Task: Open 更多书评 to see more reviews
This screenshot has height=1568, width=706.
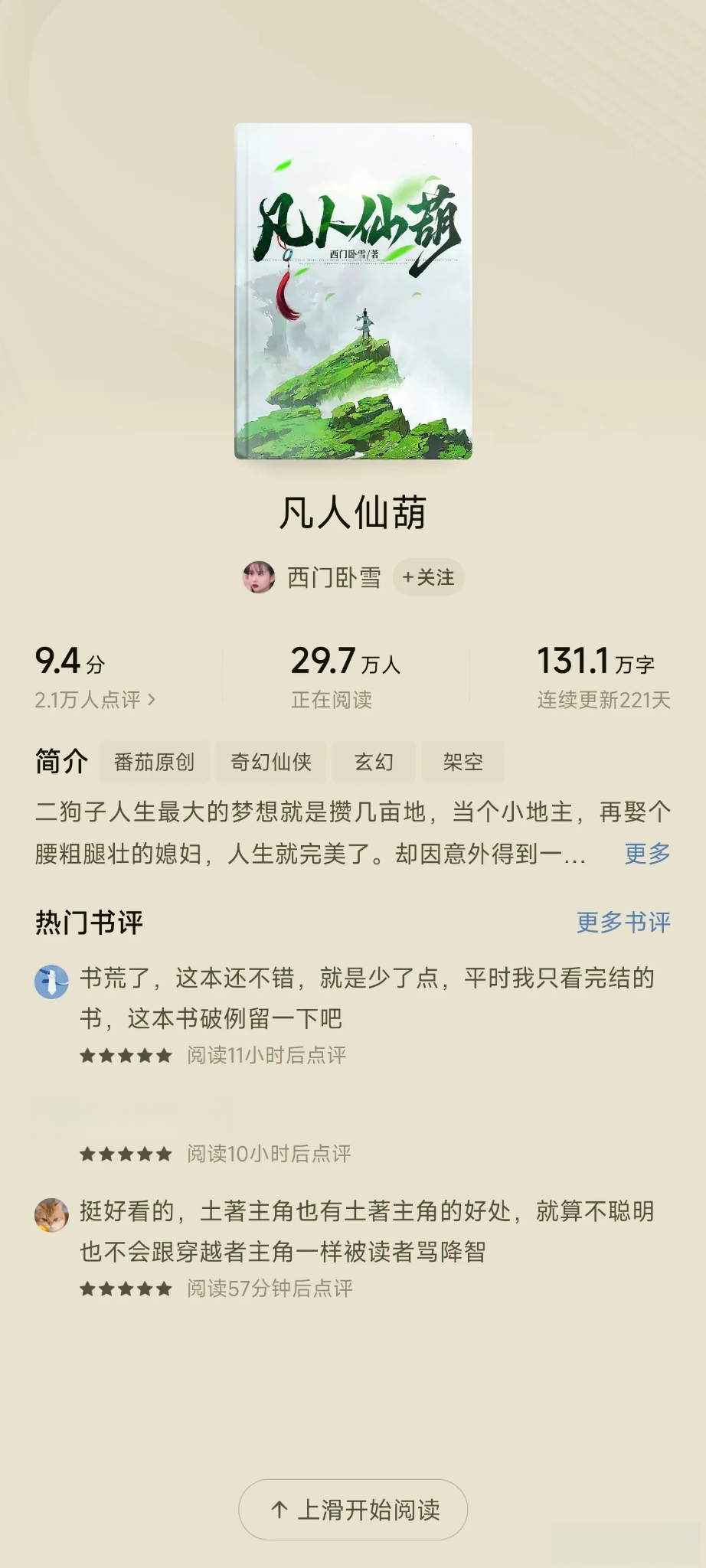Action: [x=623, y=922]
